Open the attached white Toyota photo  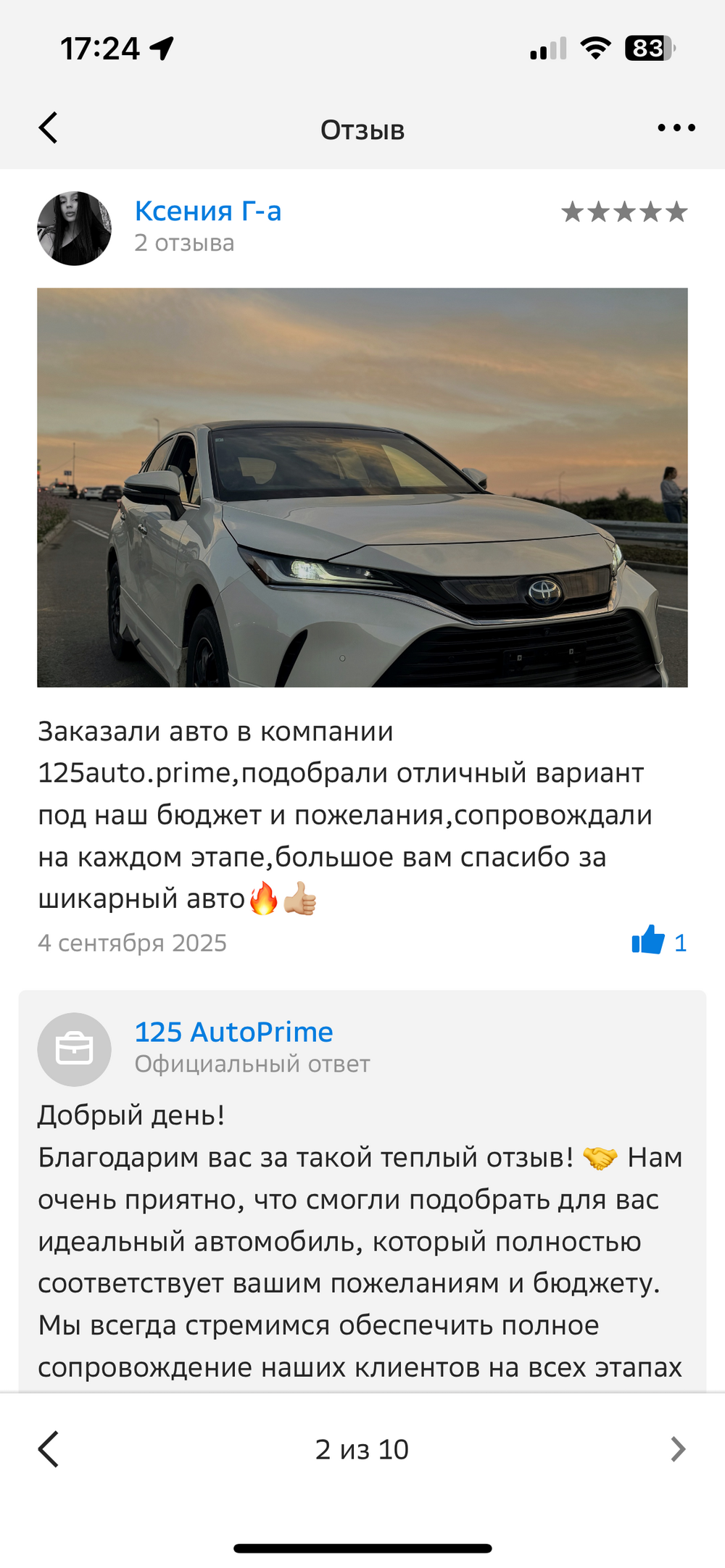(362, 487)
